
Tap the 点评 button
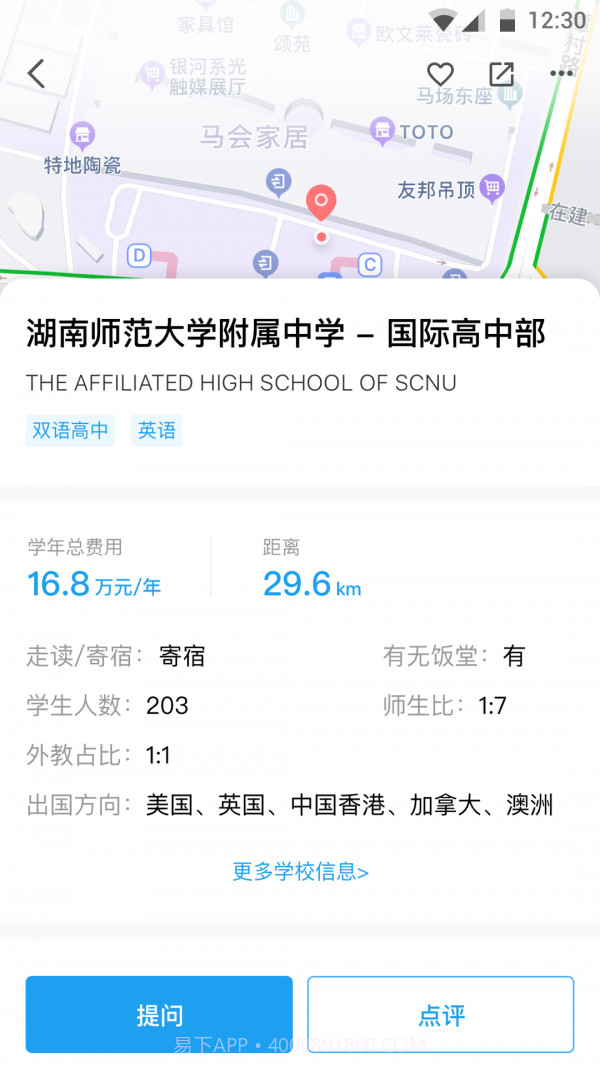(441, 1015)
